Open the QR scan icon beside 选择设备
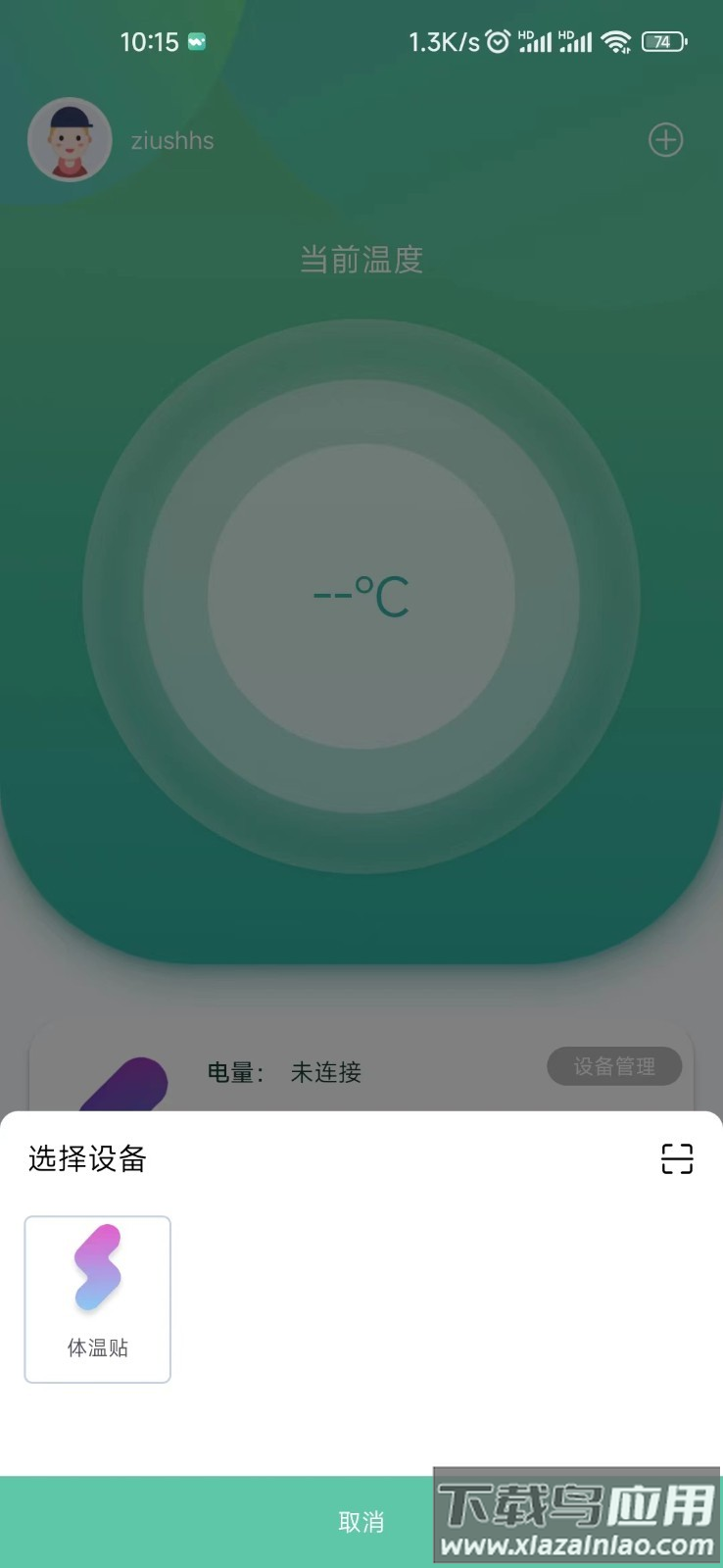 [x=677, y=1159]
